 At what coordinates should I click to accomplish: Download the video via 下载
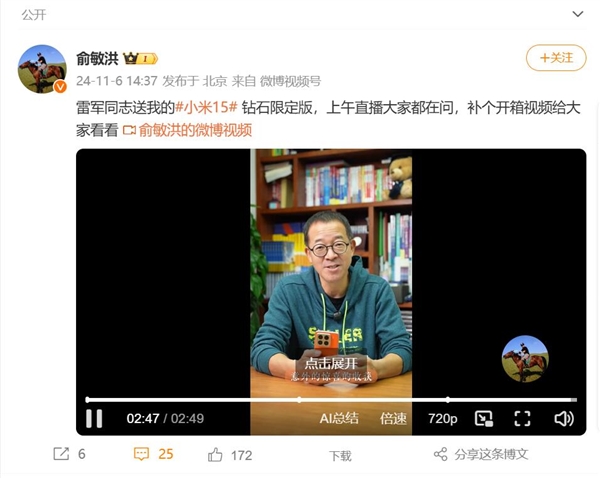click(340, 456)
